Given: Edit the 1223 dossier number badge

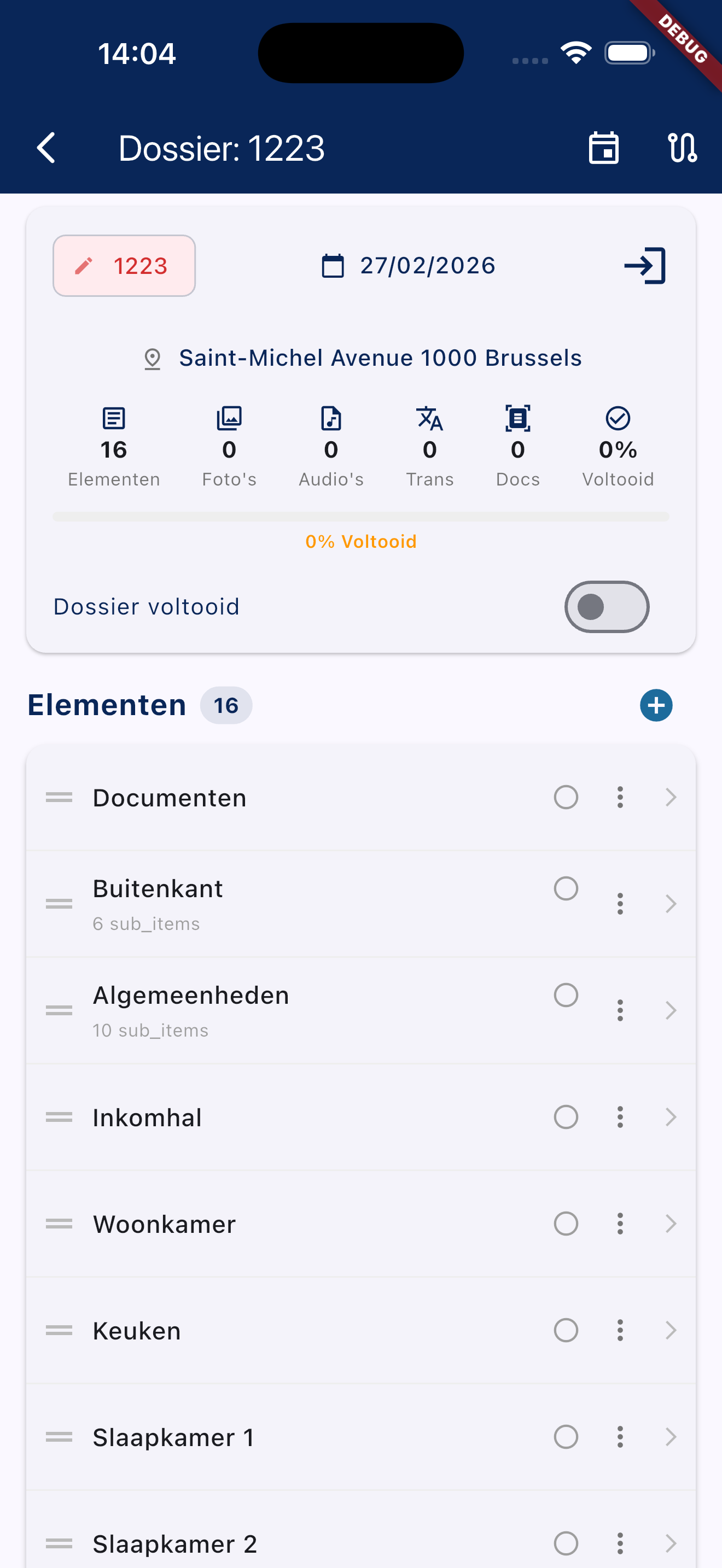Looking at the screenshot, I should click(124, 265).
